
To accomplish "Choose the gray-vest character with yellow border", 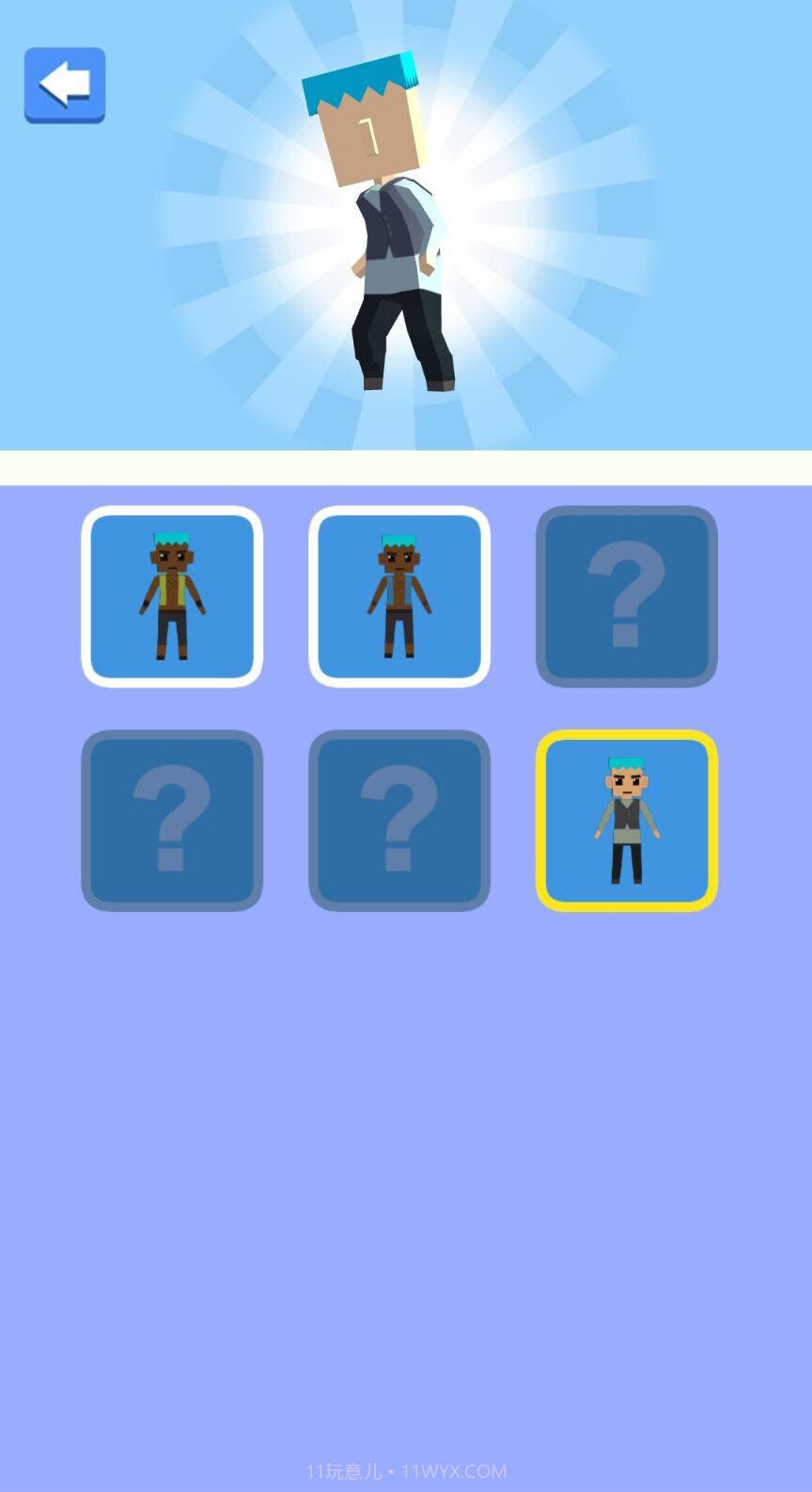I will (627, 820).
